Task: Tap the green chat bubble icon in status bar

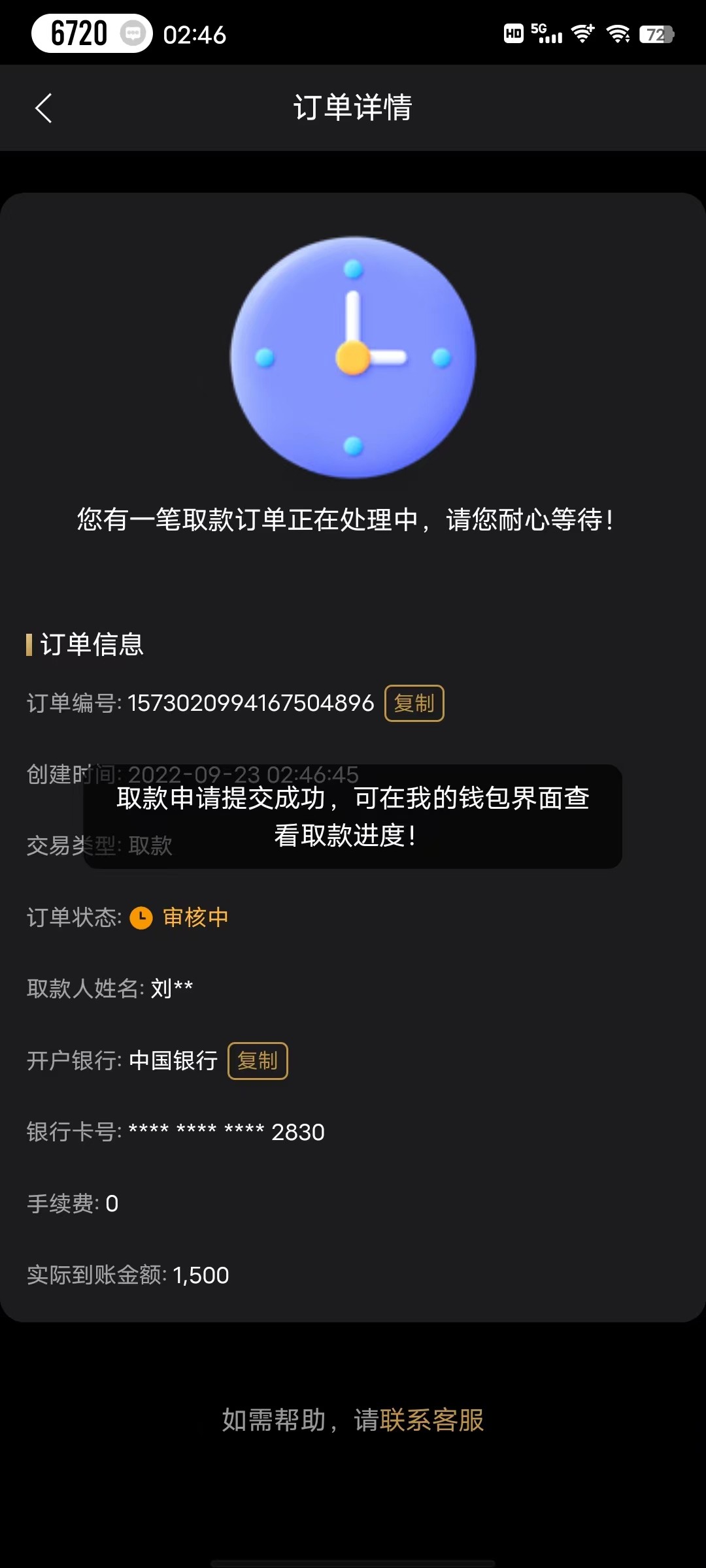Action: click(134, 35)
